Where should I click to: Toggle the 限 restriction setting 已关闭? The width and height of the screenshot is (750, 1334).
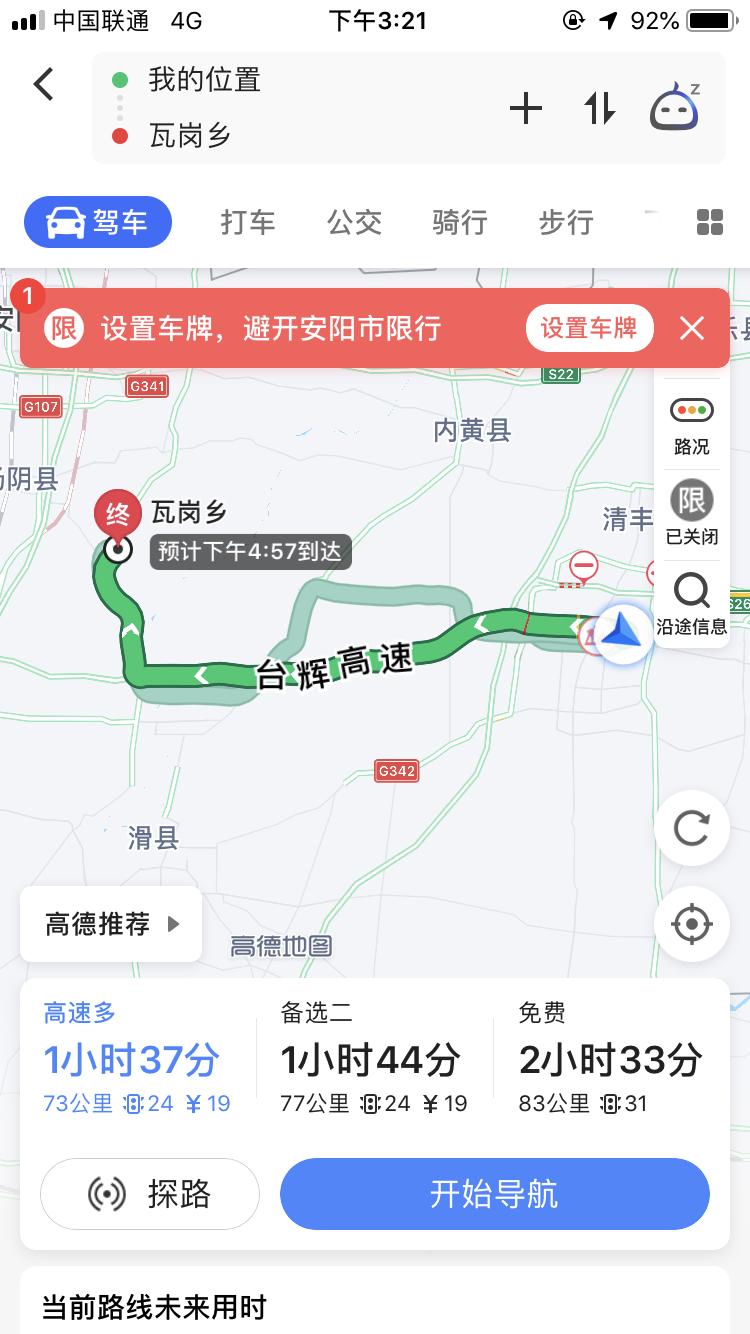coord(691,512)
